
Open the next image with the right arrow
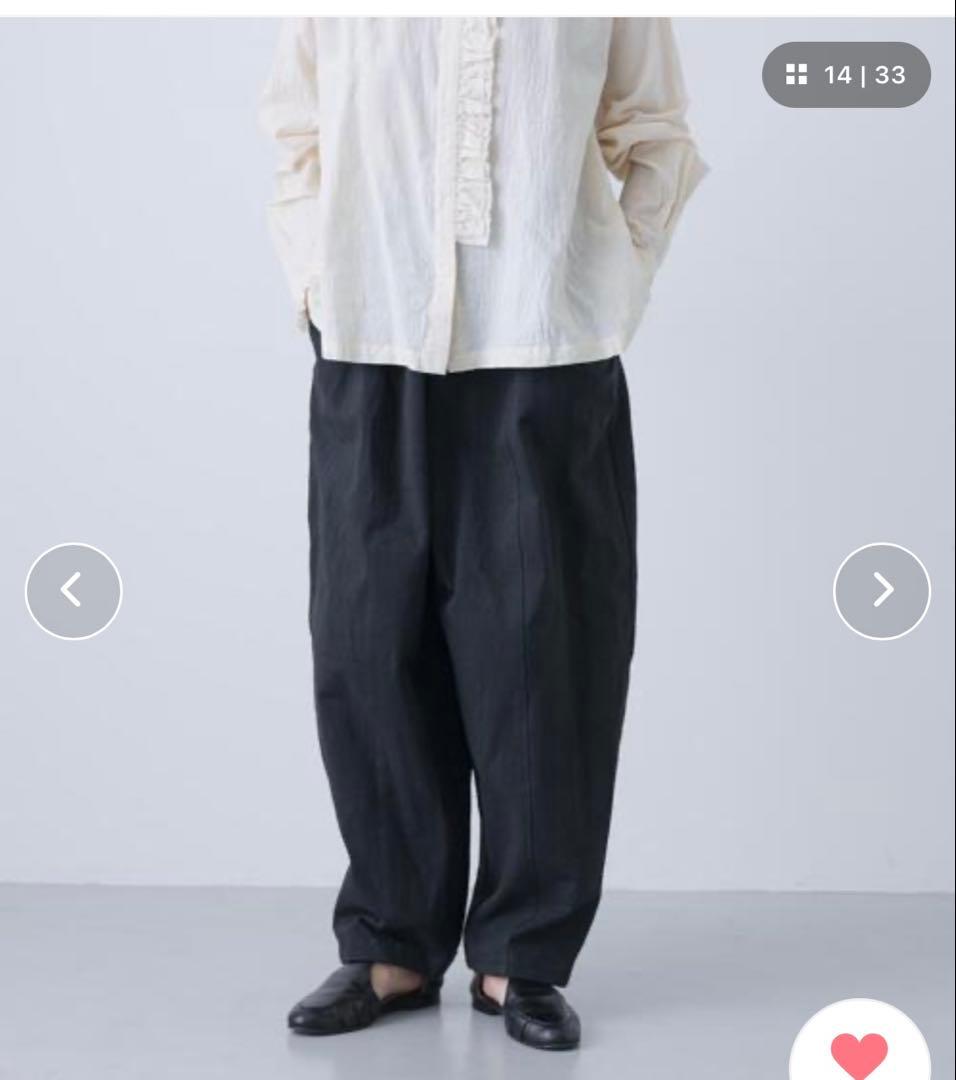(882, 590)
